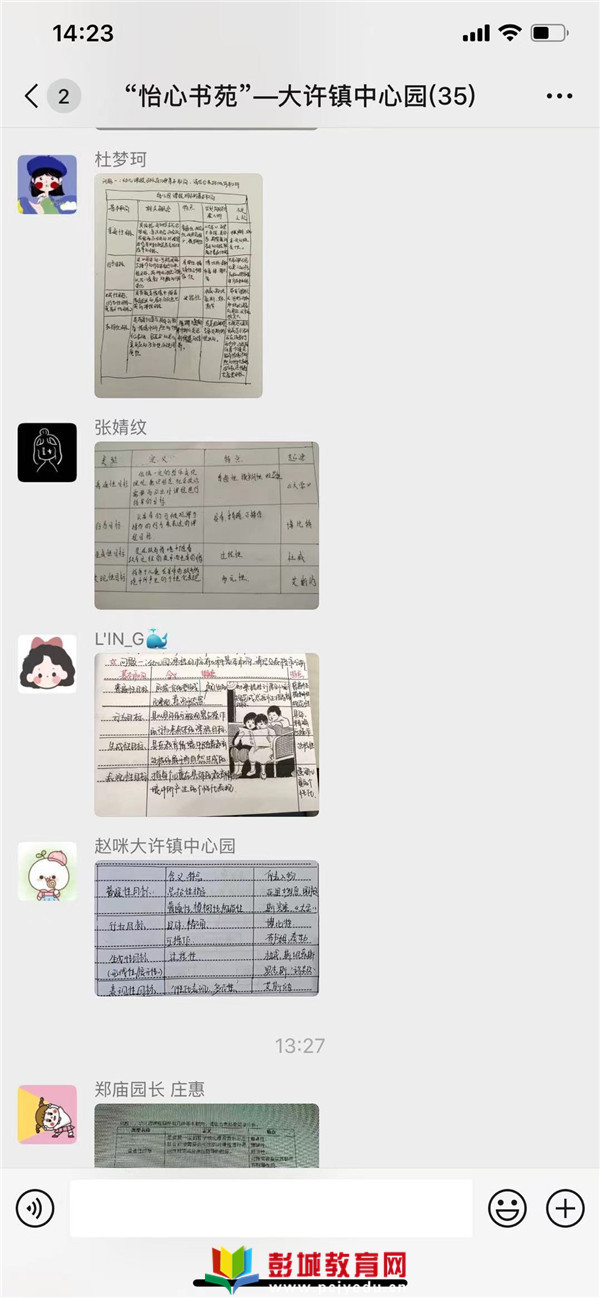600x1298 pixels.
Task: Open the image sent by 张婧纹
Action: 207,525
